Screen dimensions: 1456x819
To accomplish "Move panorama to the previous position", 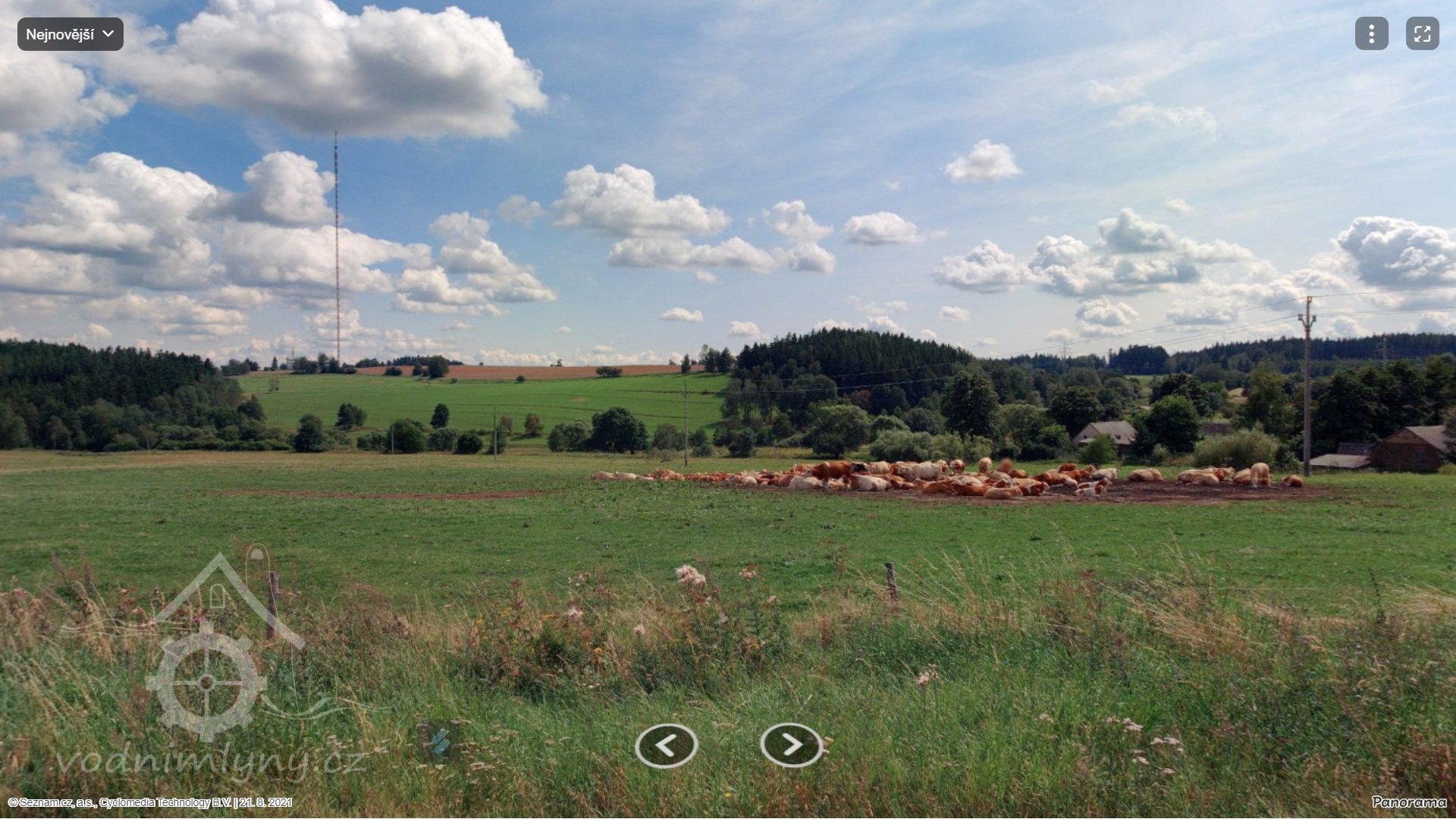I will click(666, 745).
